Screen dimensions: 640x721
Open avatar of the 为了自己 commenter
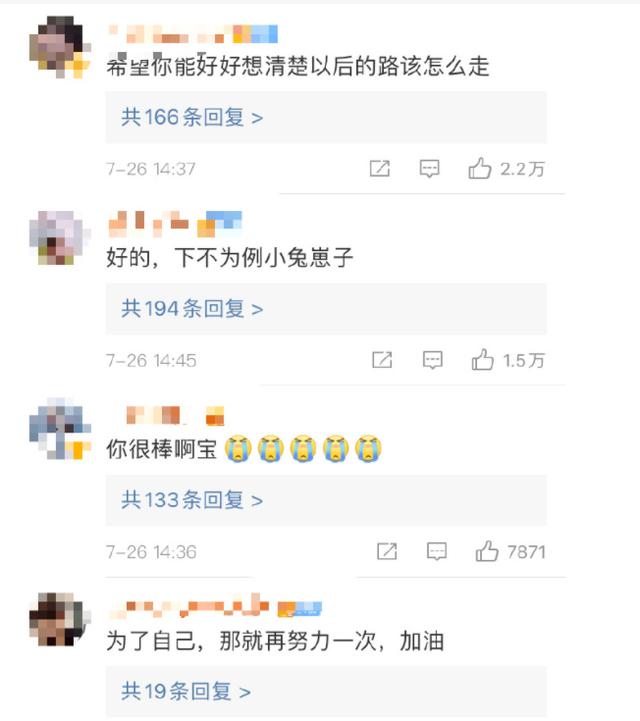click(x=57, y=619)
